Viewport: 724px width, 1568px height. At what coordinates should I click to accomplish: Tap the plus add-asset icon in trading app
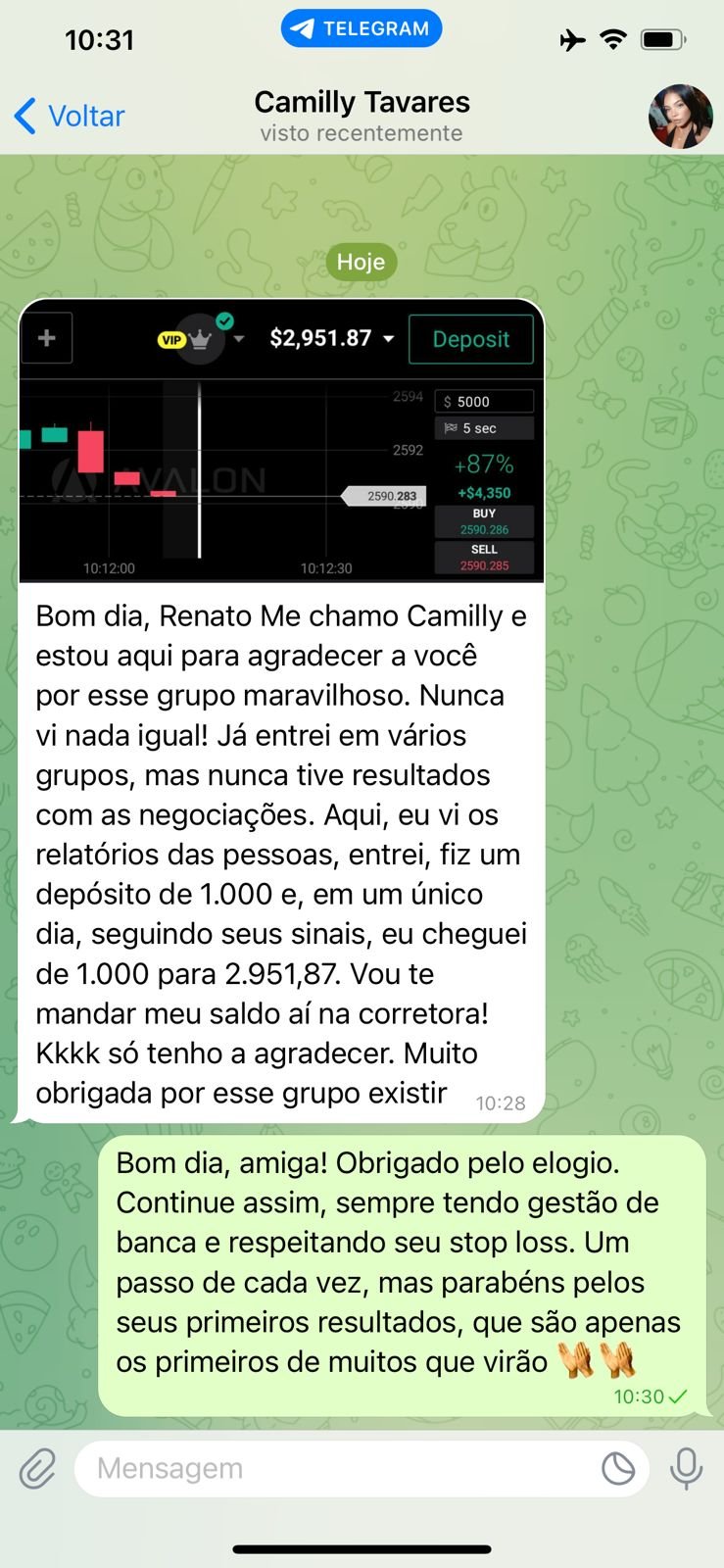coord(46,337)
